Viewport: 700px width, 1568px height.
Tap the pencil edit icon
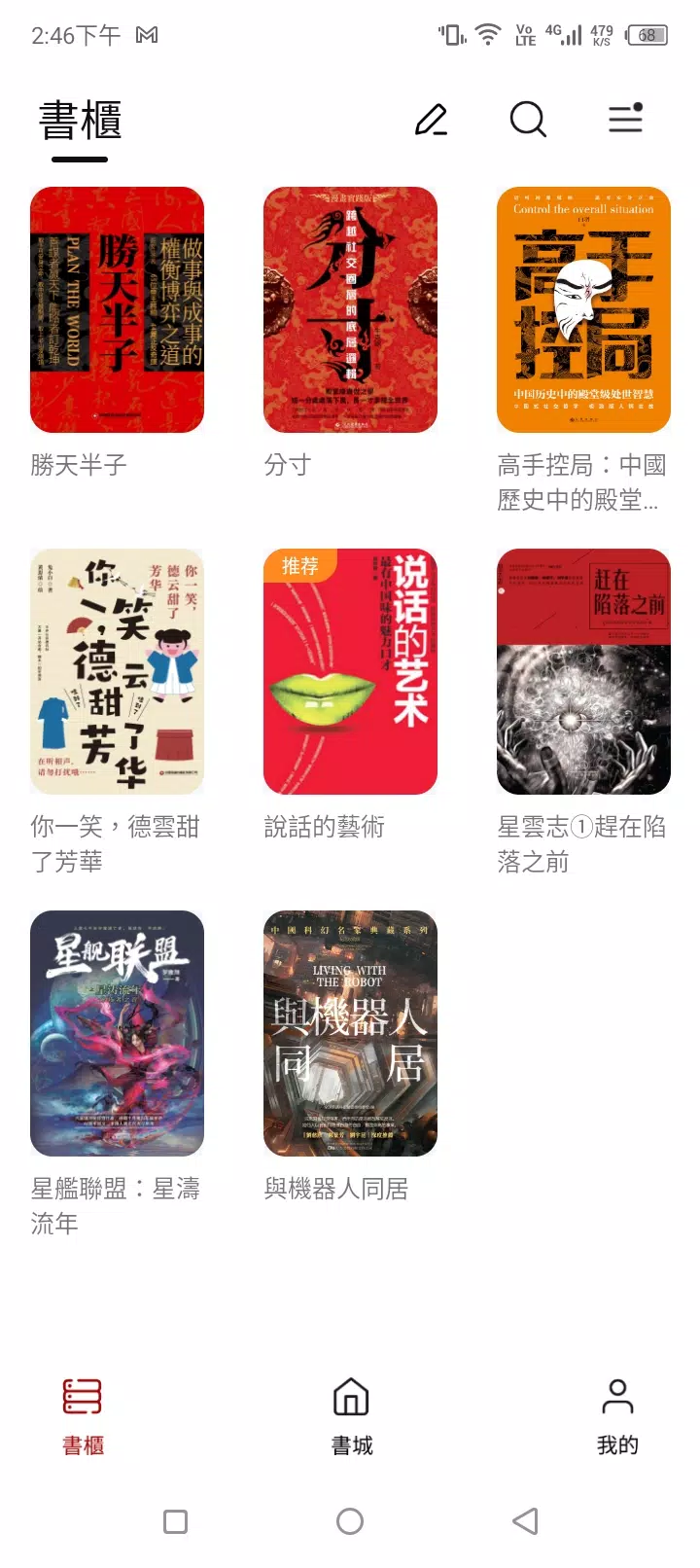click(x=431, y=120)
